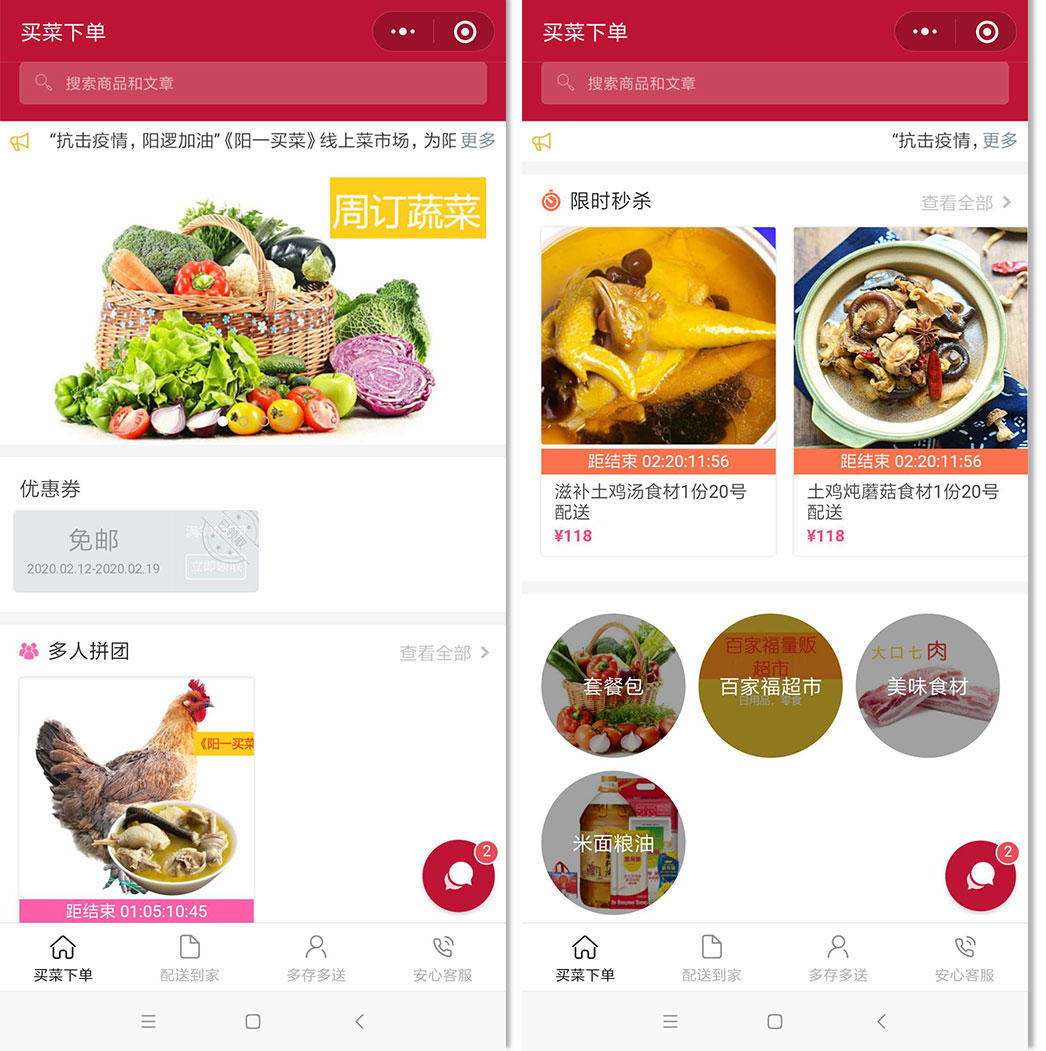Viewport: 1046px width, 1051px height.
Task: Select the 套餐包 category circle
Action: [x=613, y=686]
